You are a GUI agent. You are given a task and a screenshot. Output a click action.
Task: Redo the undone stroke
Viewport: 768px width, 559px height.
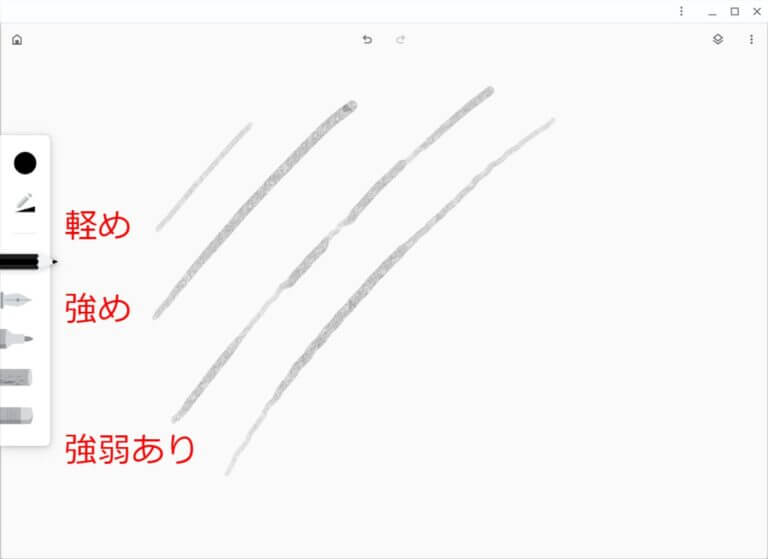click(x=401, y=40)
